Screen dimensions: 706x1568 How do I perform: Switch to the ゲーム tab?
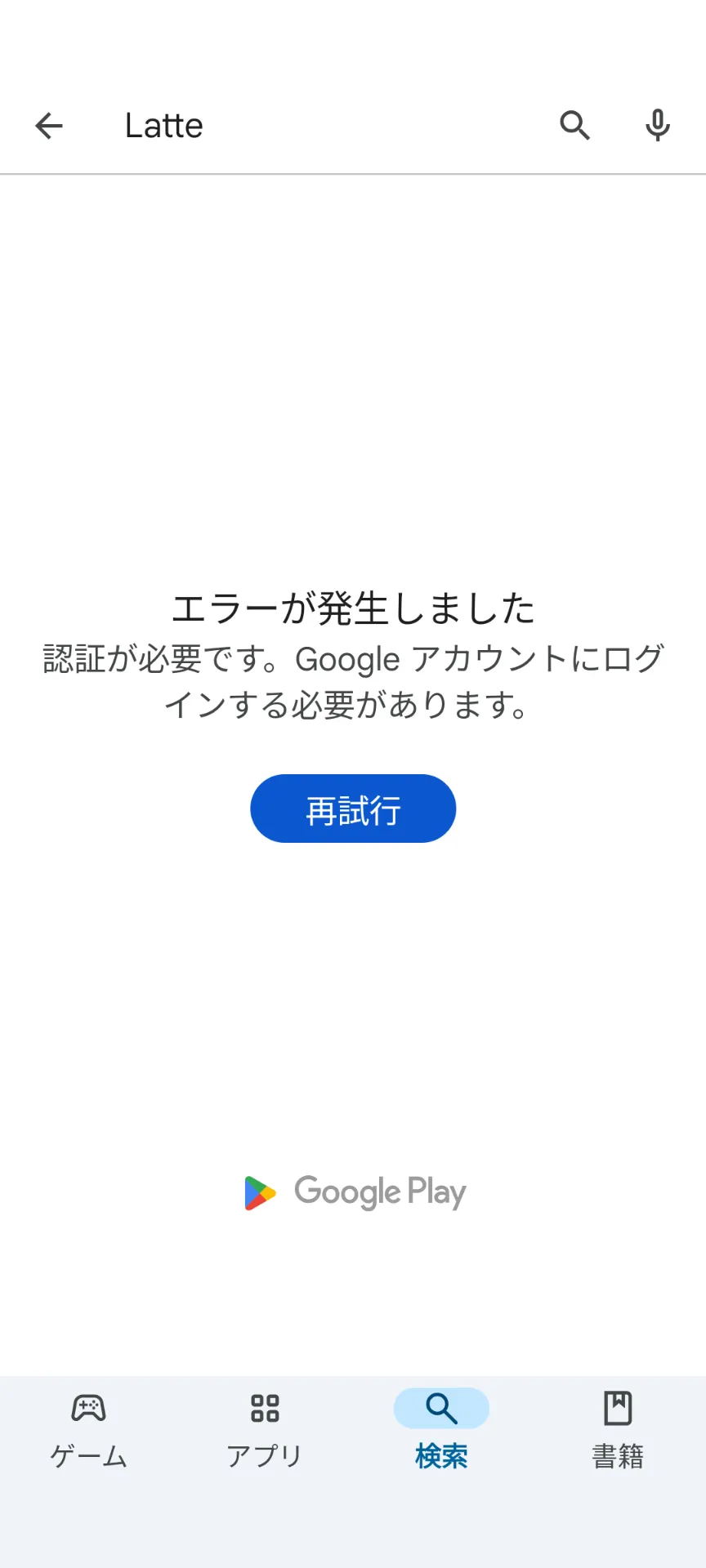[x=88, y=1431]
